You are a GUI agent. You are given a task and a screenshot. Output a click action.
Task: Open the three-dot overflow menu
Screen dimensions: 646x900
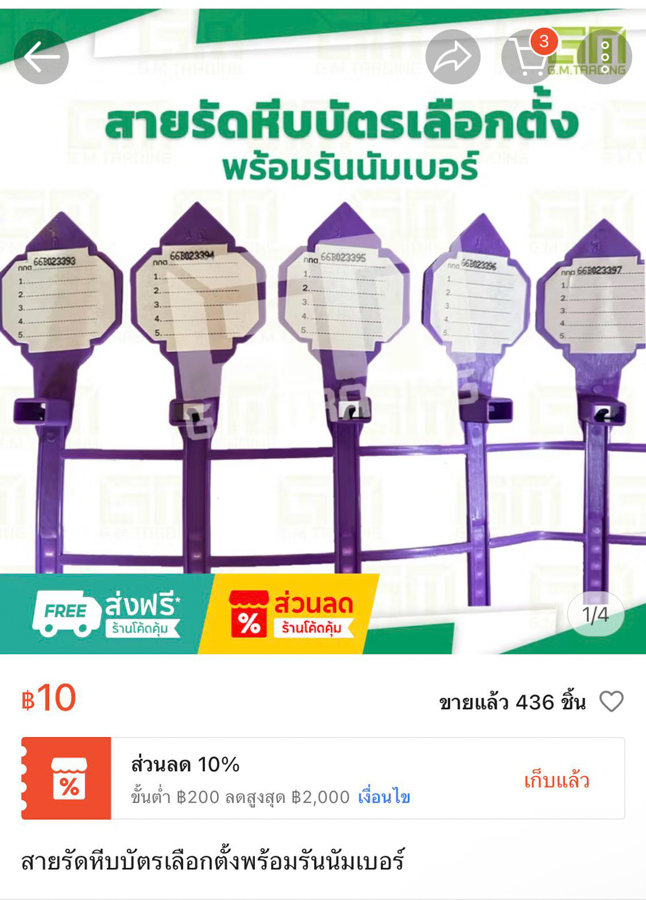click(x=605, y=57)
